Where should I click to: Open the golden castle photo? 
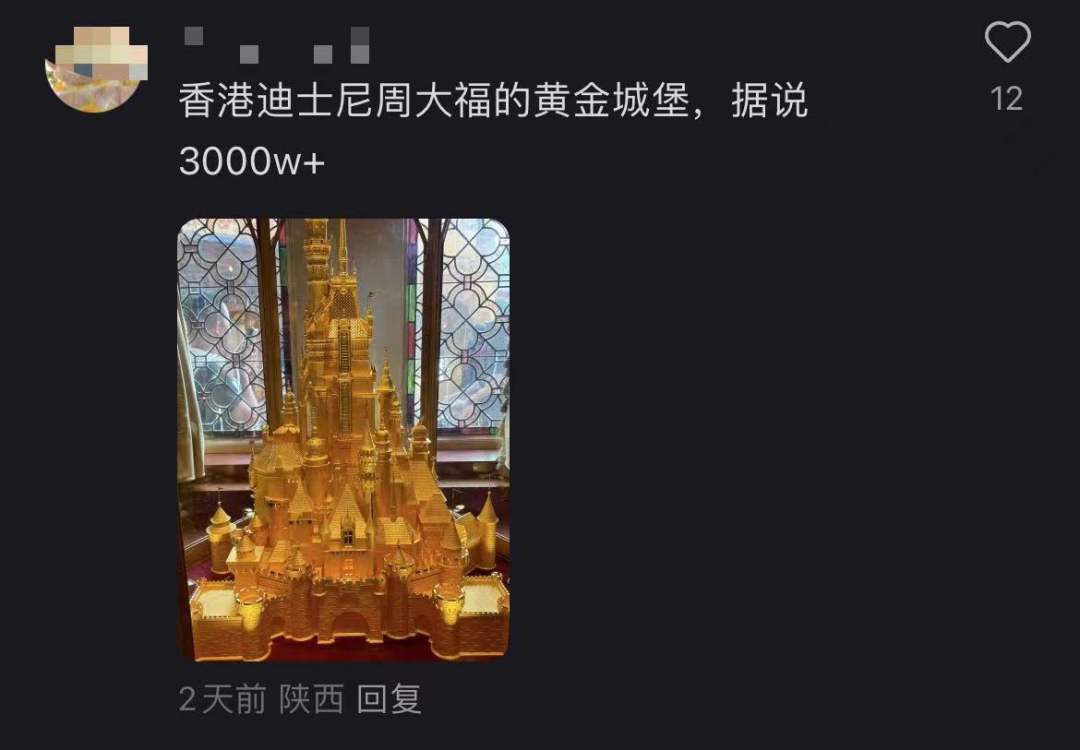[343, 440]
